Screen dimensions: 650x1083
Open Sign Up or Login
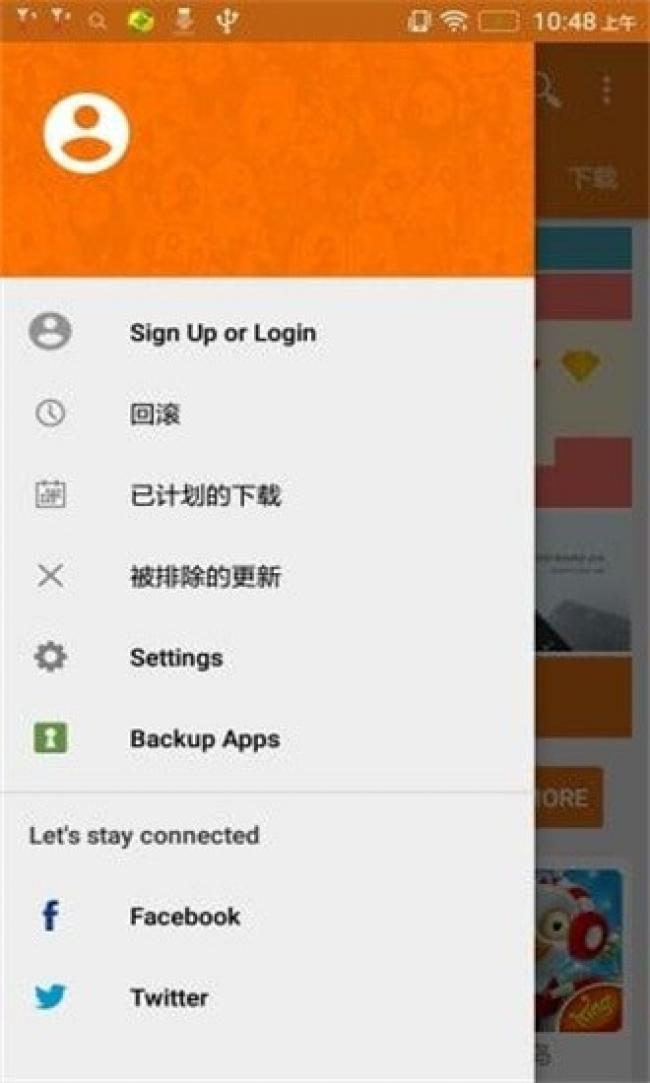pos(222,333)
